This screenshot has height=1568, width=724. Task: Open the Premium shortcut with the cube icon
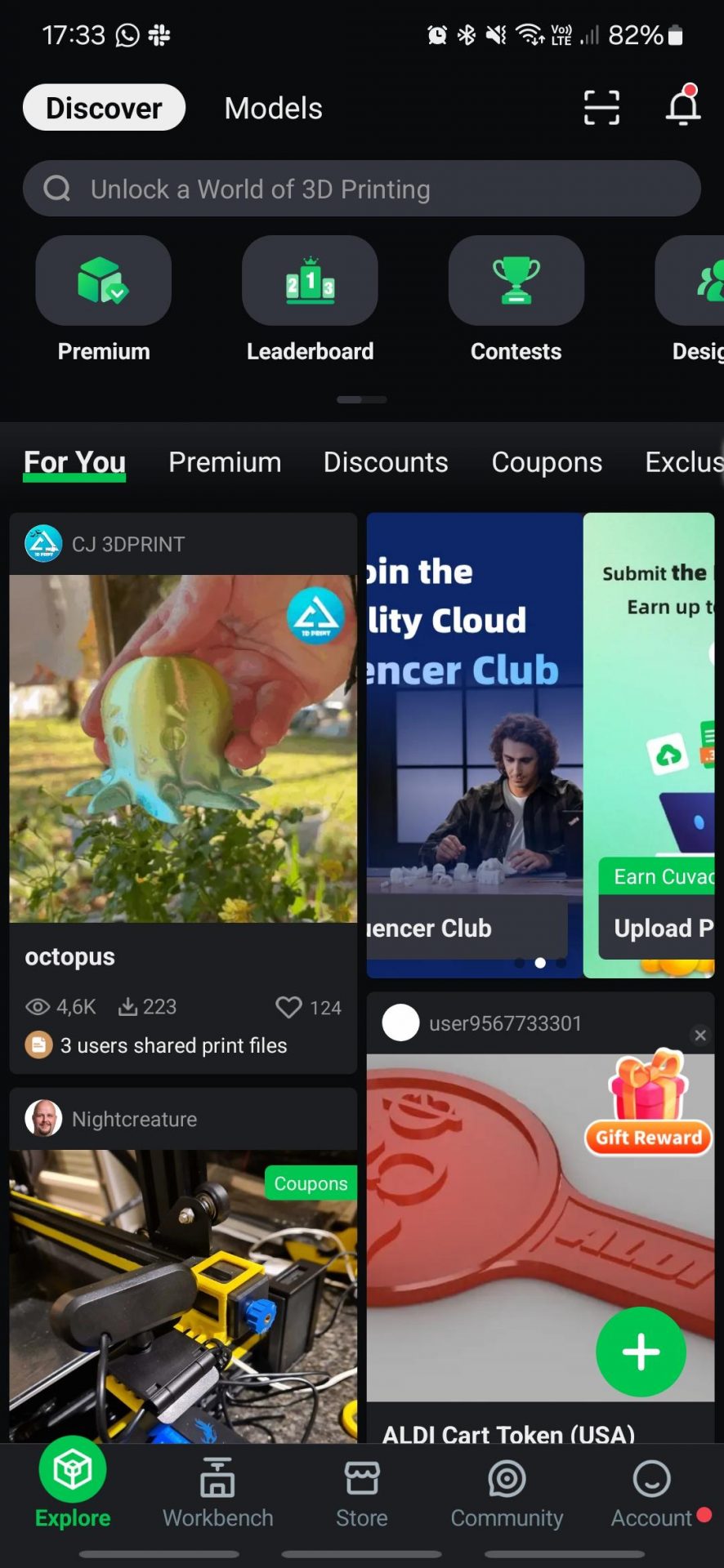(104, 300)
